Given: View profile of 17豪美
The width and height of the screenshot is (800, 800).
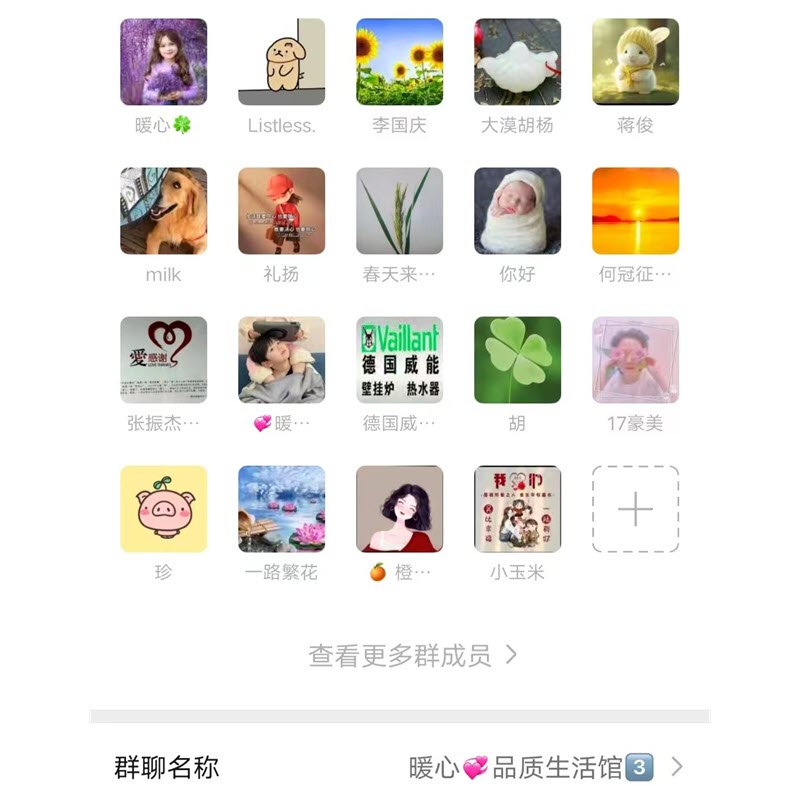Looking at the screenshot, I should tap(635, 360).
